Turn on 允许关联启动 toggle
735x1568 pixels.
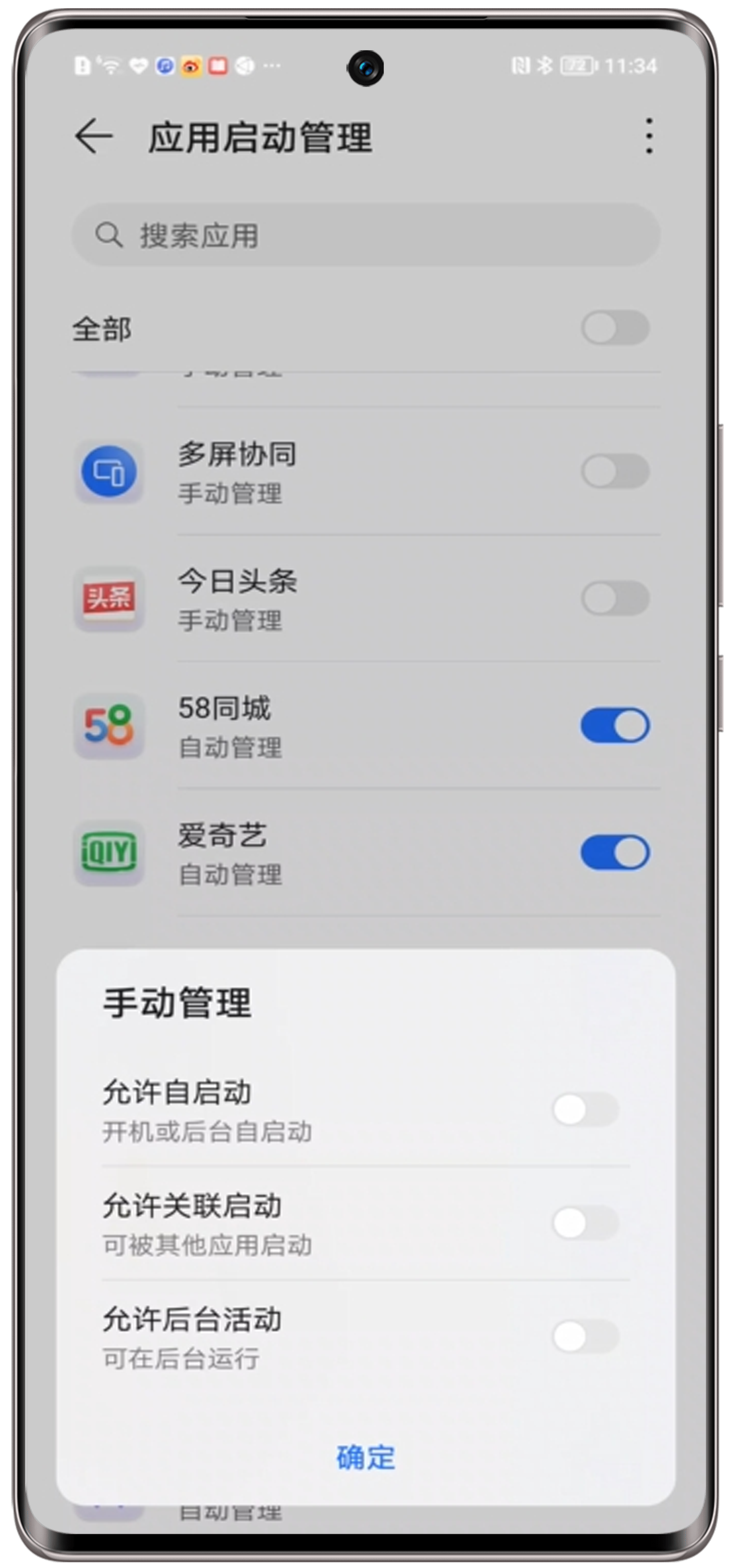click(x=585, y=1222)
